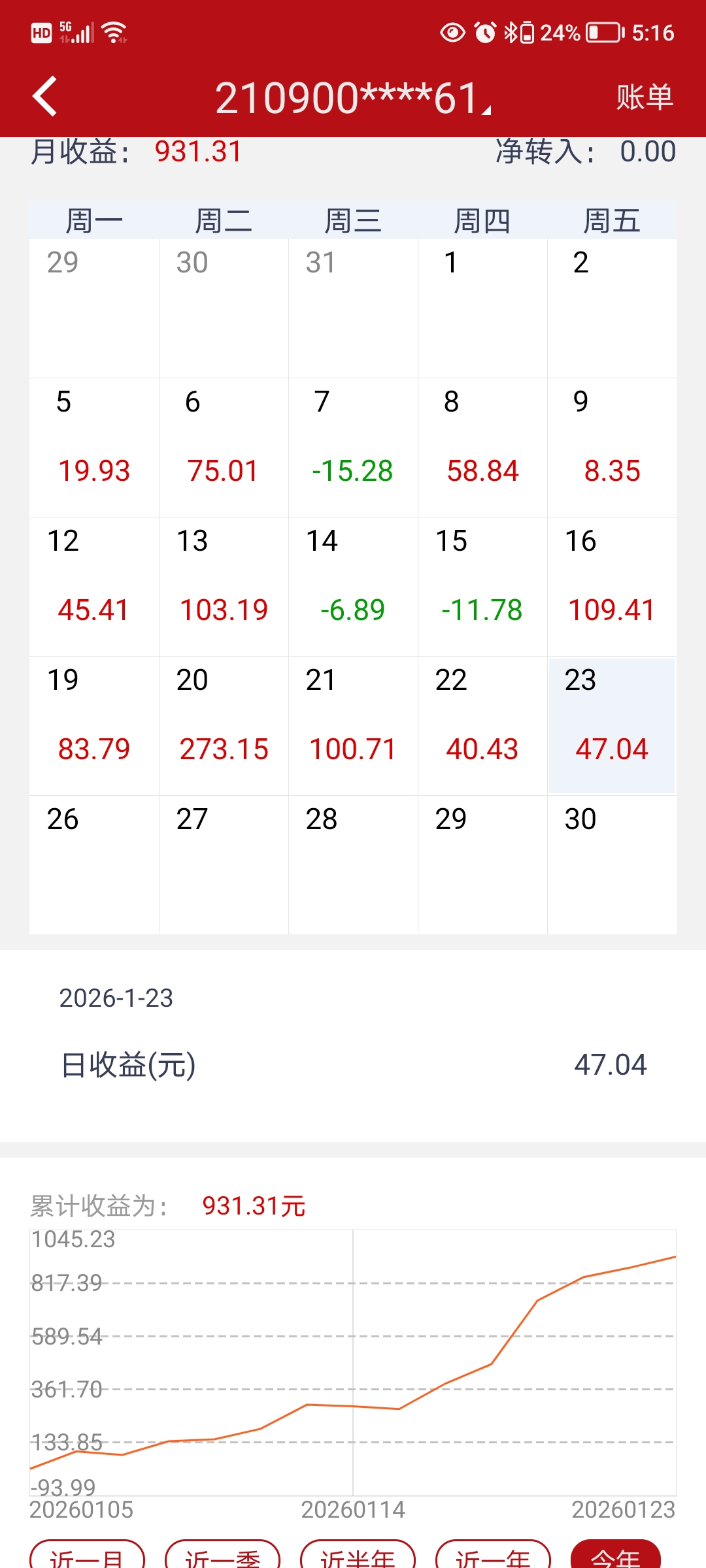Choose January 7 with -15.28 loss
This screenshot has height=1568, width=706.
[353, 447]
